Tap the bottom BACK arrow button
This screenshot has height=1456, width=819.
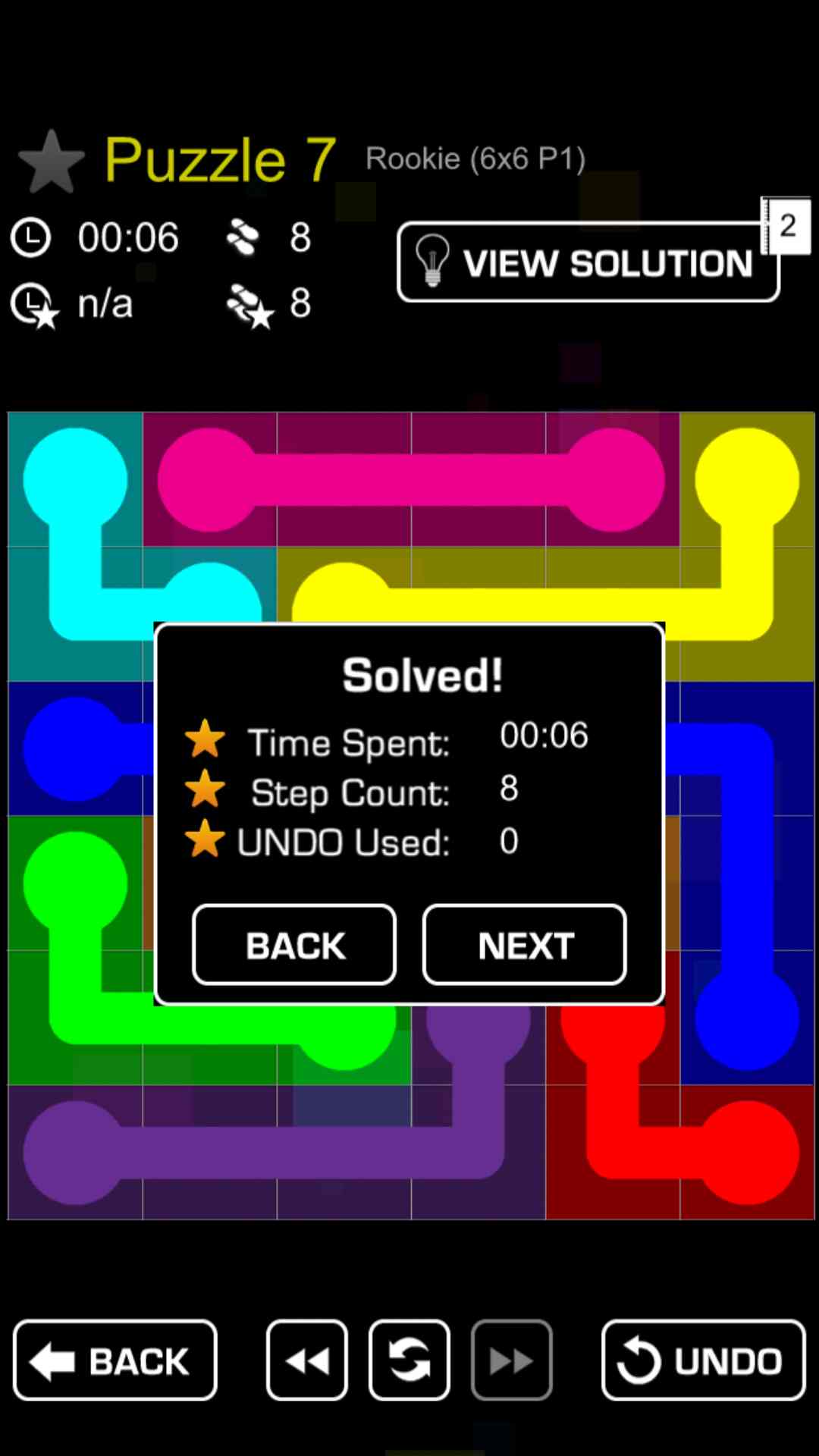point(115,1360)
